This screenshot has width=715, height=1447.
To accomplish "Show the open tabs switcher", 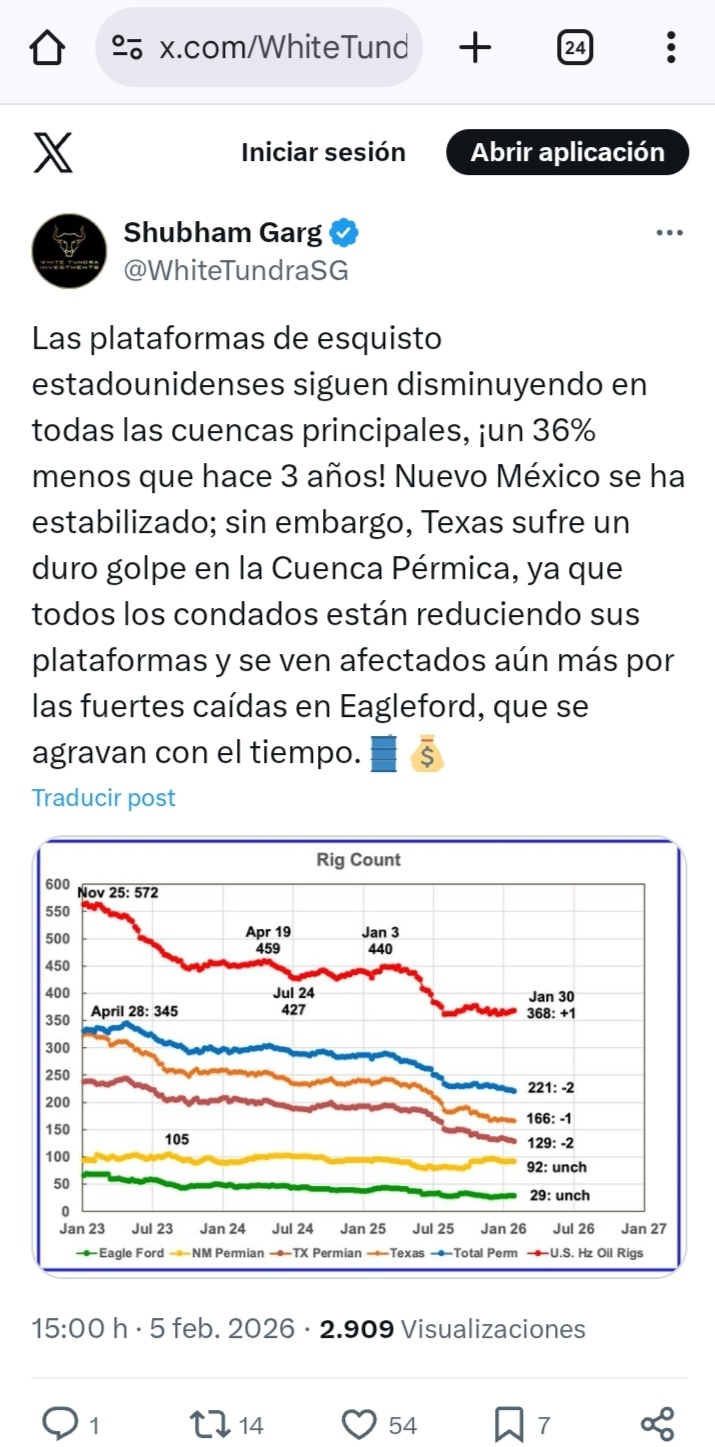I will pos(574,47).
